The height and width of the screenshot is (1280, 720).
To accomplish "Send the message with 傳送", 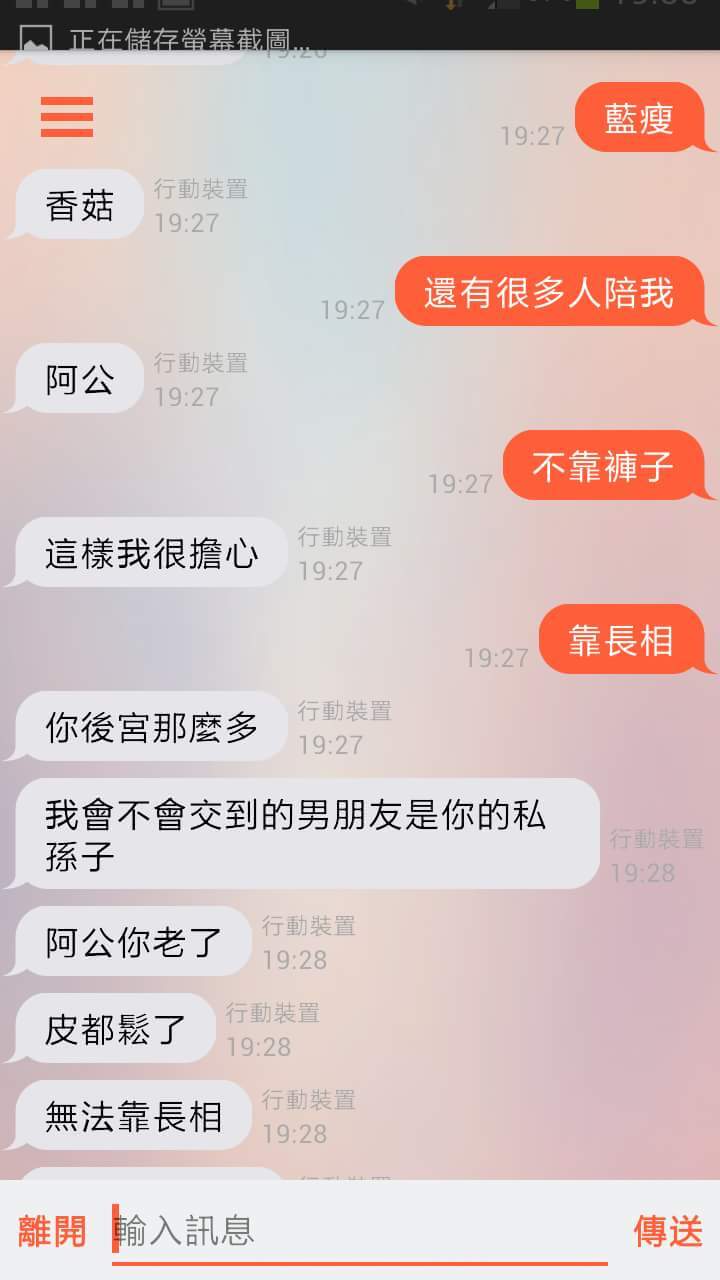I will click(668, 1231).
